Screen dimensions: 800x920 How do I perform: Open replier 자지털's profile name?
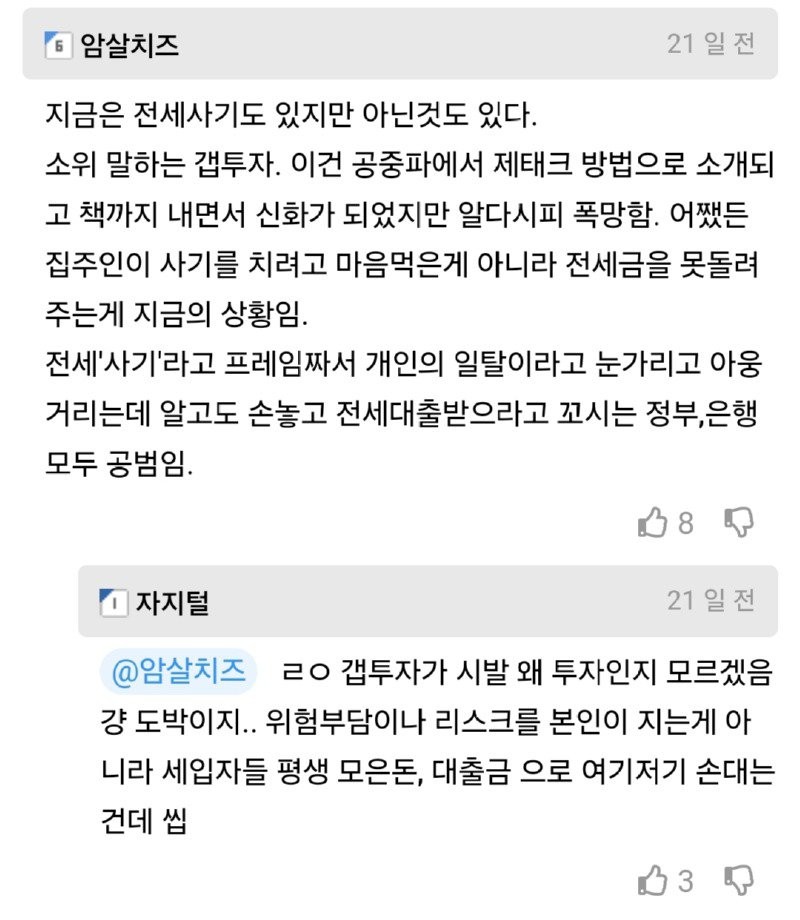point(172,602)
